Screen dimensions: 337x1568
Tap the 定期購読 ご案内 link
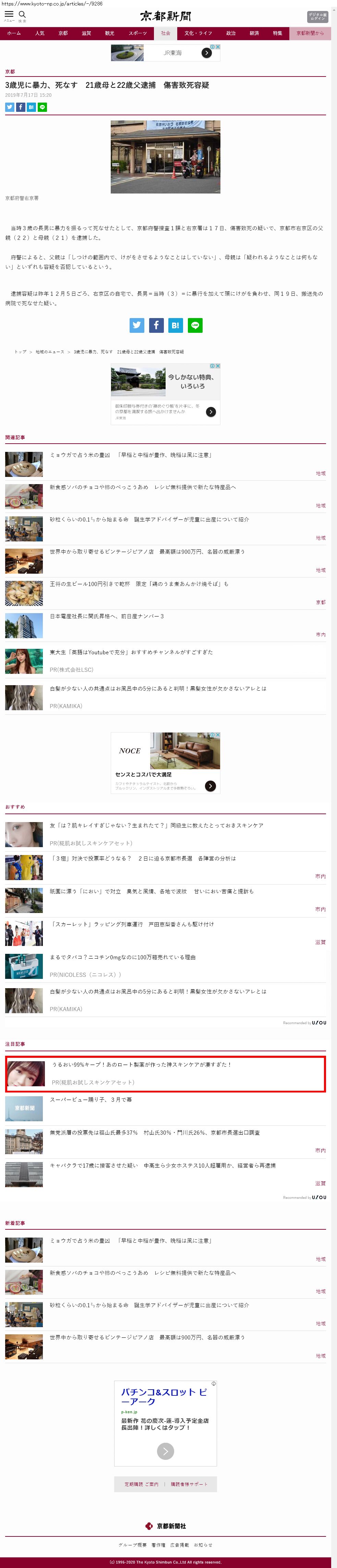pyautogui.click(x=141, y=1484)
